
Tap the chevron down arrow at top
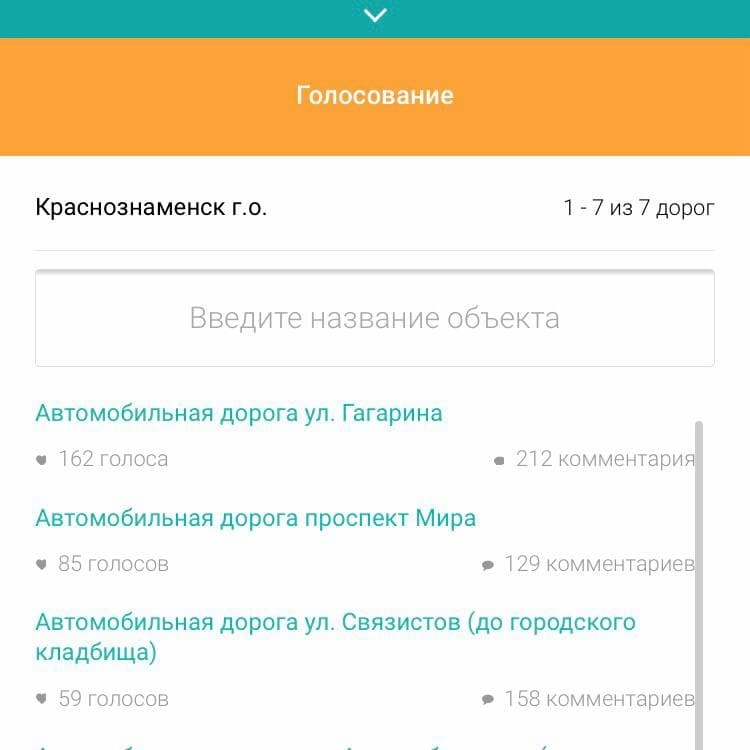pyautogui.click(x=375, y=15)
